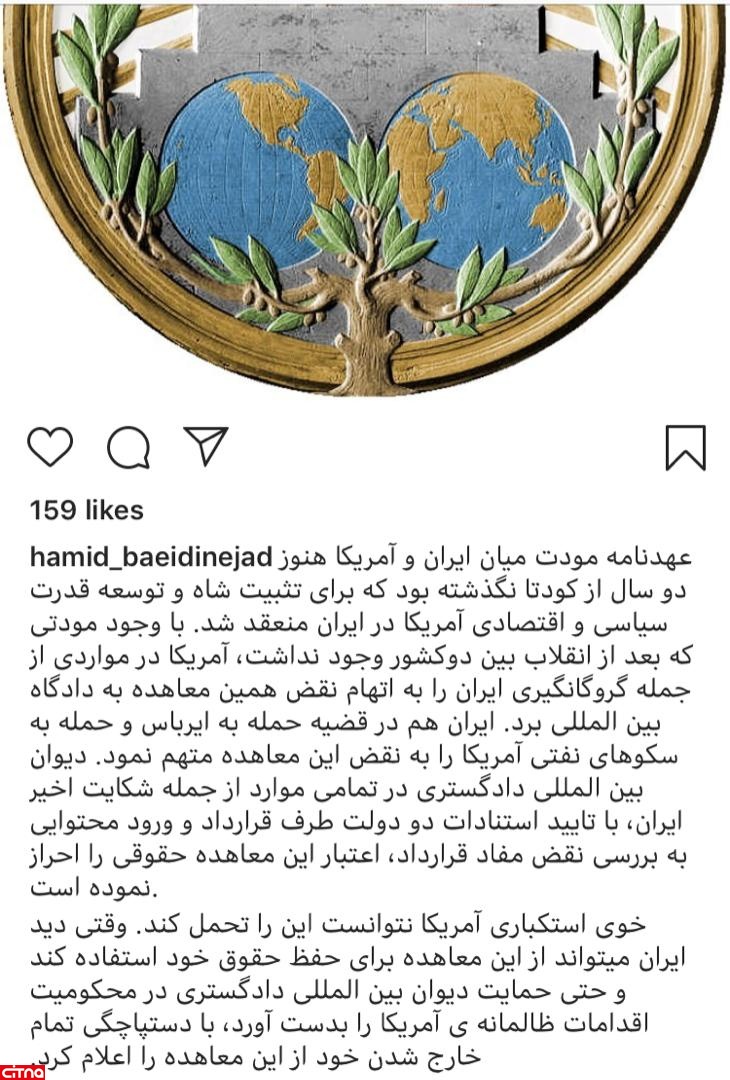Share the post via the paper plane icon
This screenshot has height=1080, width=730.
[x=206, y=446]
